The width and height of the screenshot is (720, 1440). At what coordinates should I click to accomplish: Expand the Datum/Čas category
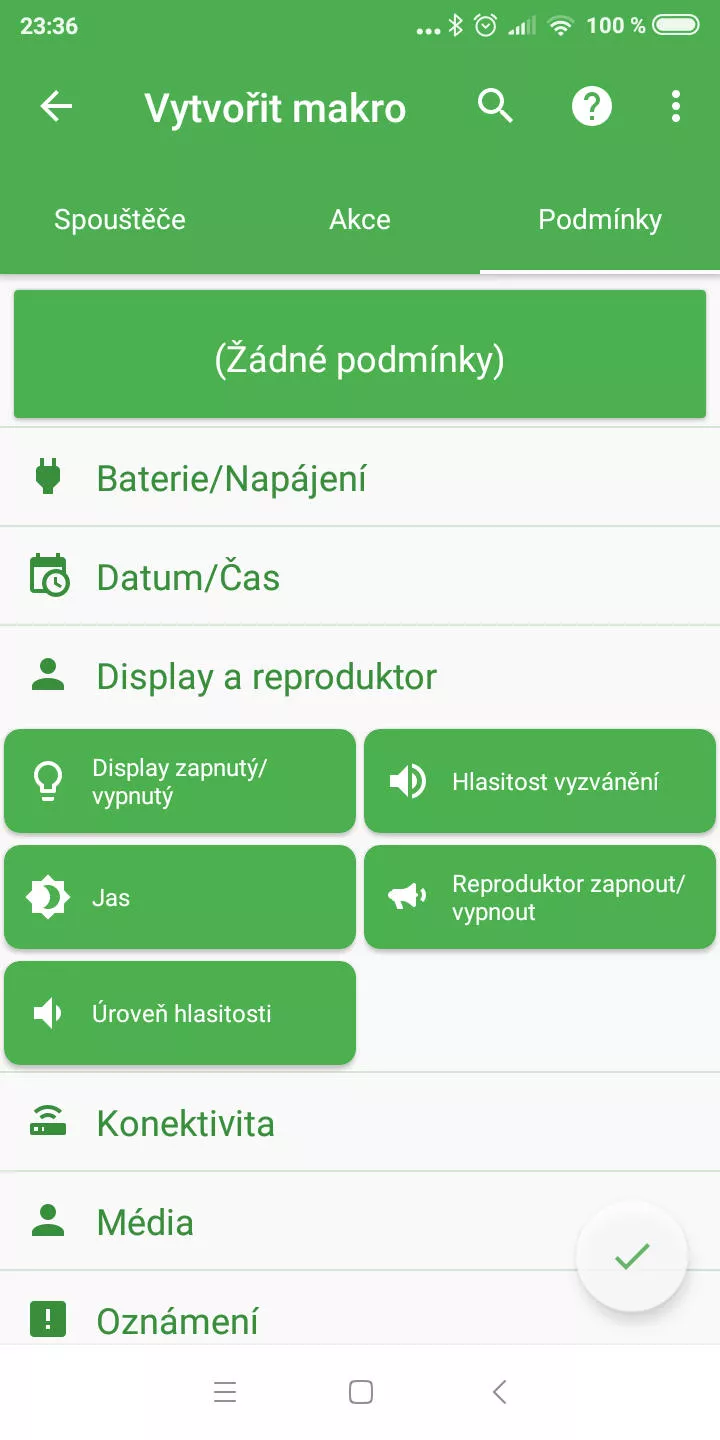point(360,577)
